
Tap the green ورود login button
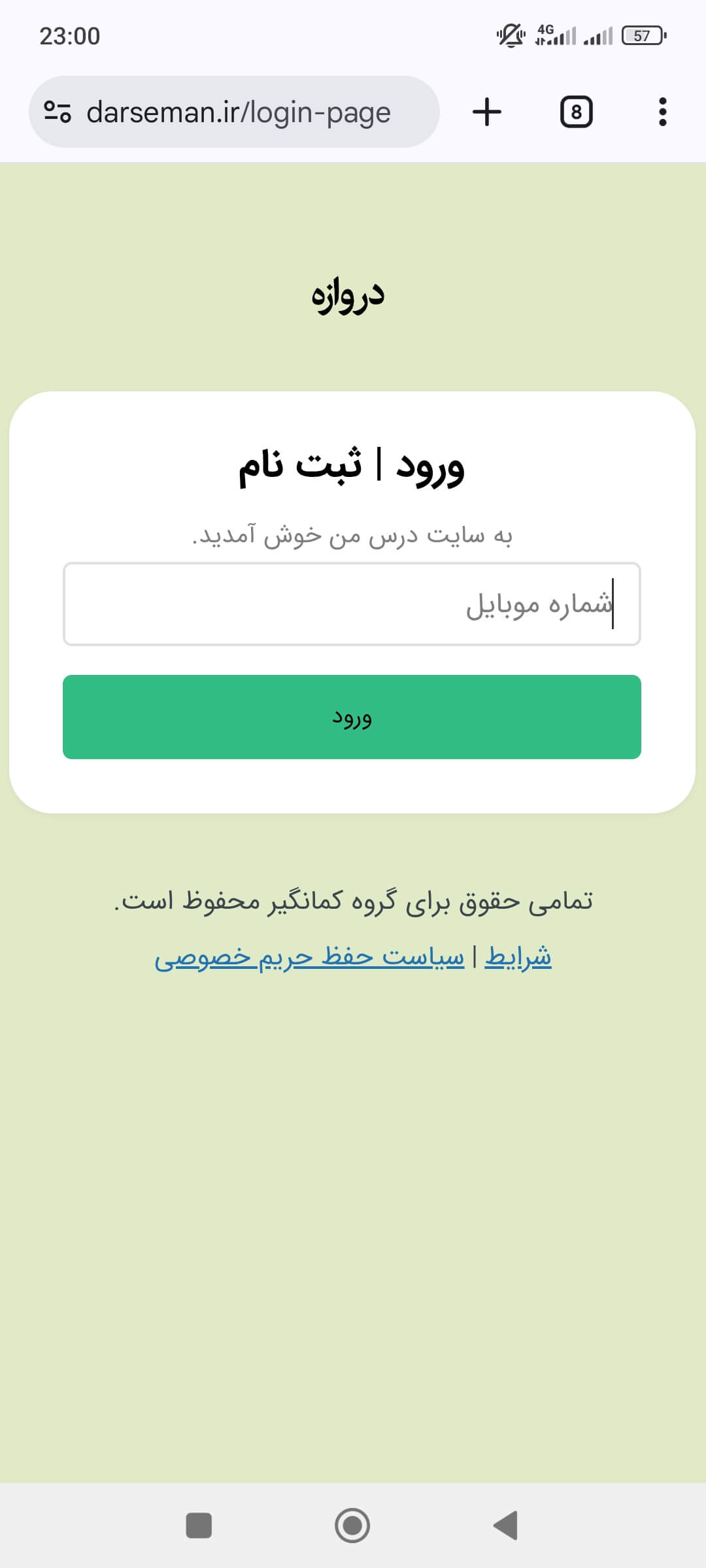click(x=352, y=717)
